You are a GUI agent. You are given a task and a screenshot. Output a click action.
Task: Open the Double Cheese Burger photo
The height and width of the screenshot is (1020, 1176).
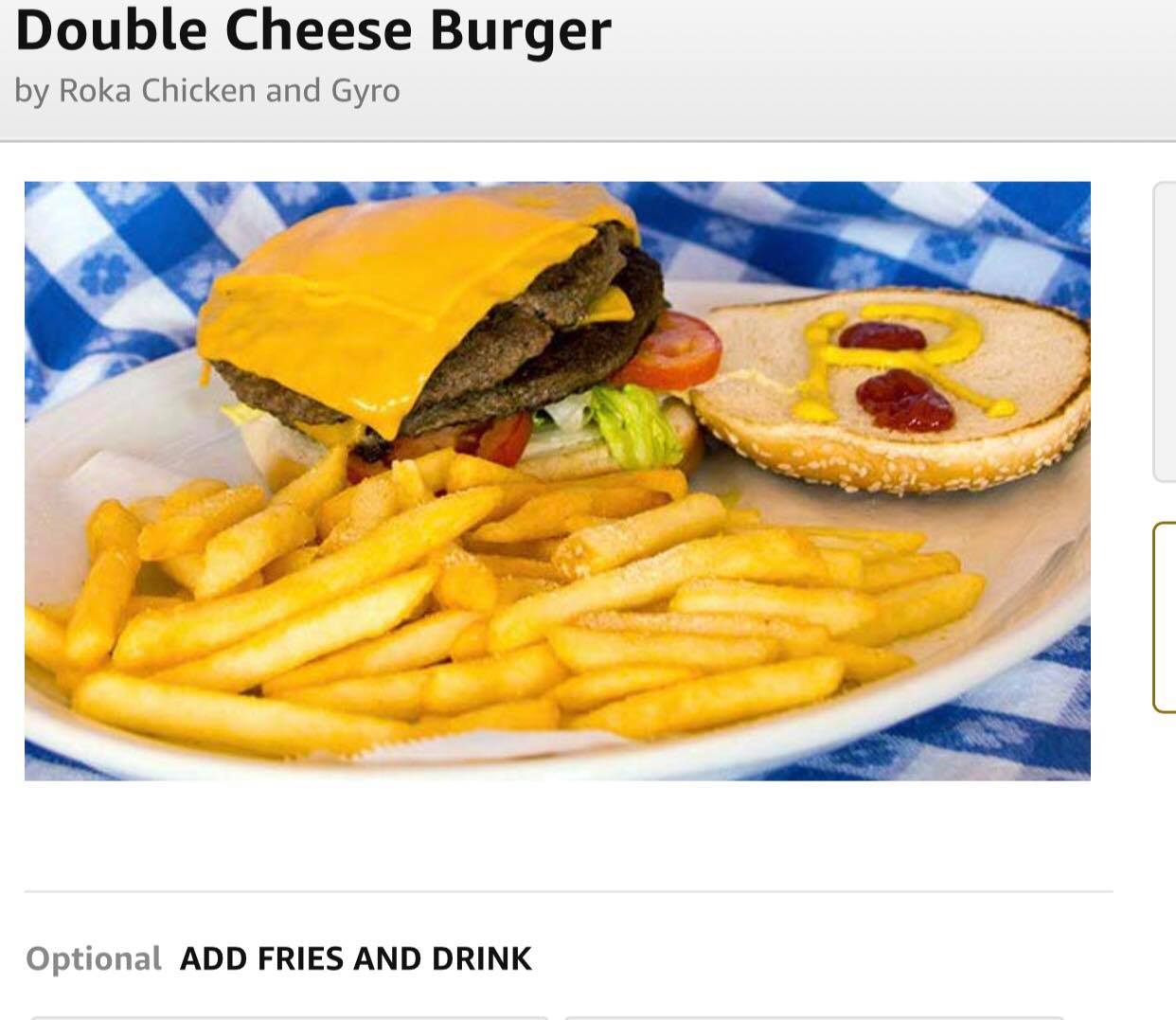[x=557, y=480]
